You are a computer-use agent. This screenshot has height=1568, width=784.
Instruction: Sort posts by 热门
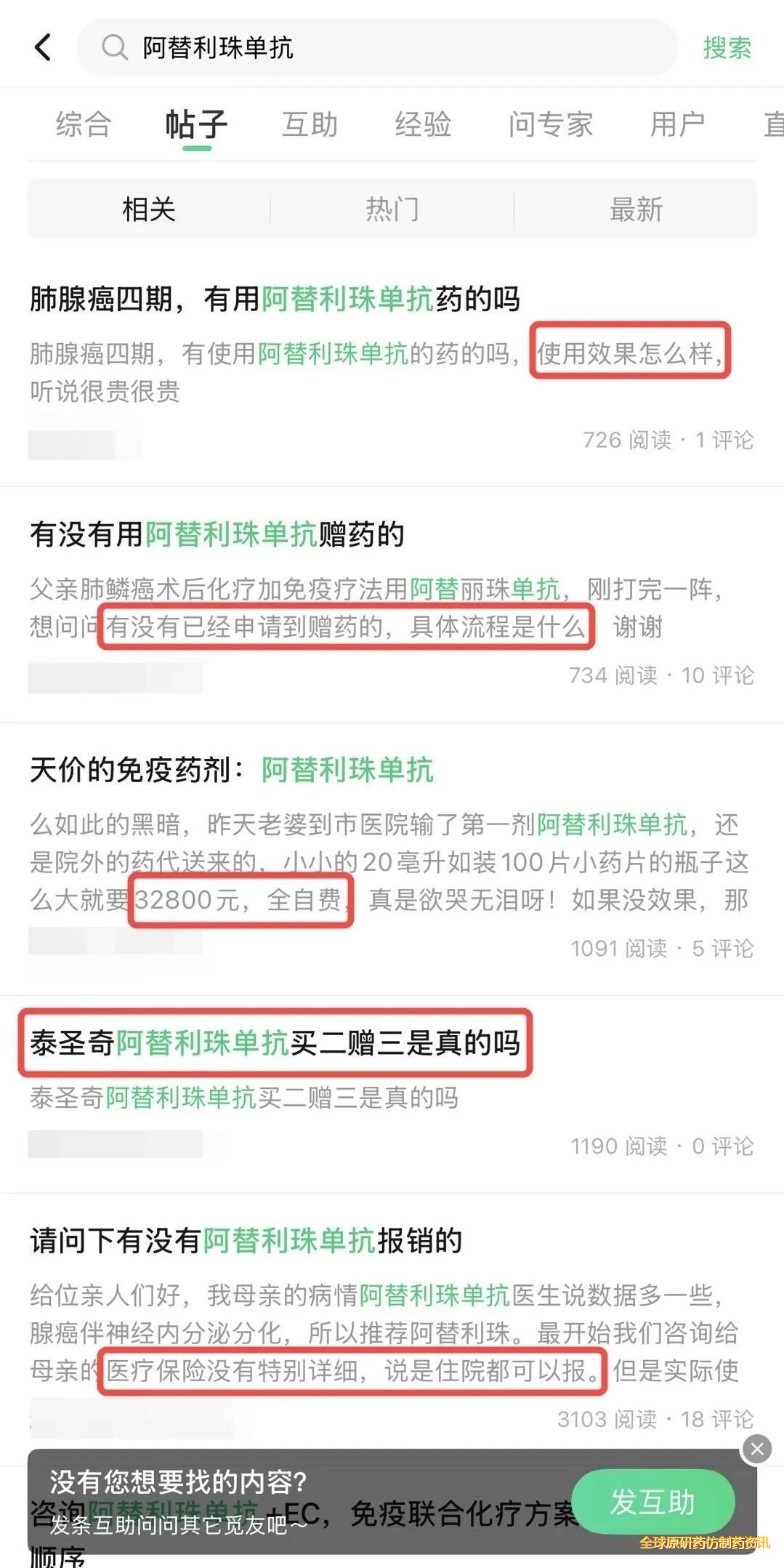click(x=392, y=209)
